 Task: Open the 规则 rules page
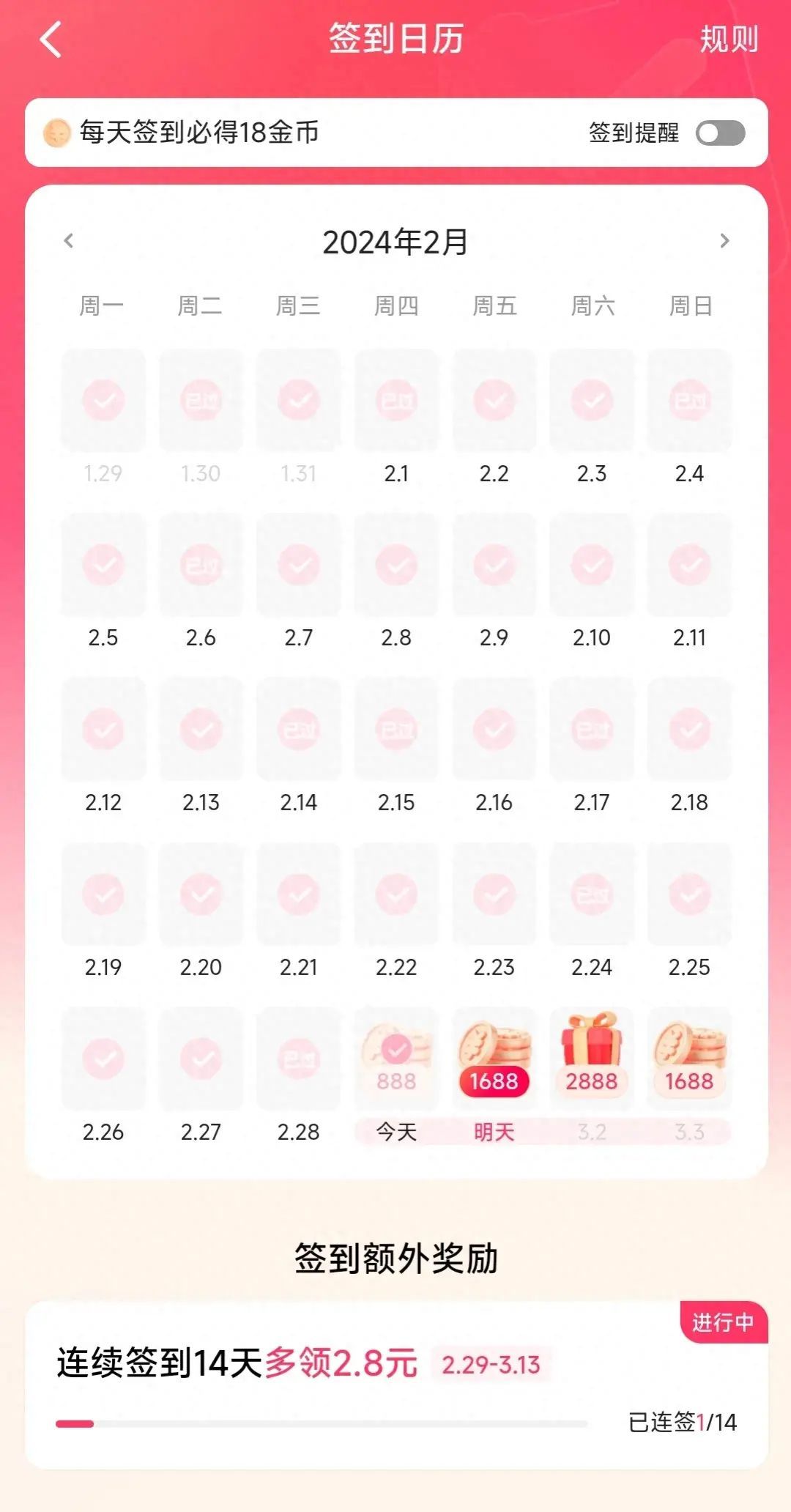pyautogui.click(x=728, y=40)
